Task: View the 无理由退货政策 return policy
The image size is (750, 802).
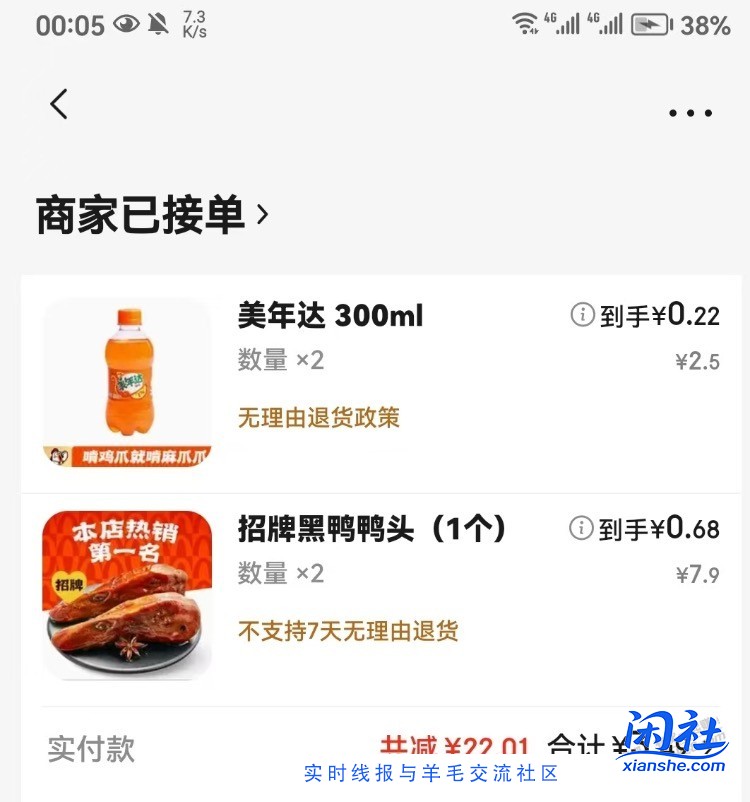Action: click(x=319, y=419)
